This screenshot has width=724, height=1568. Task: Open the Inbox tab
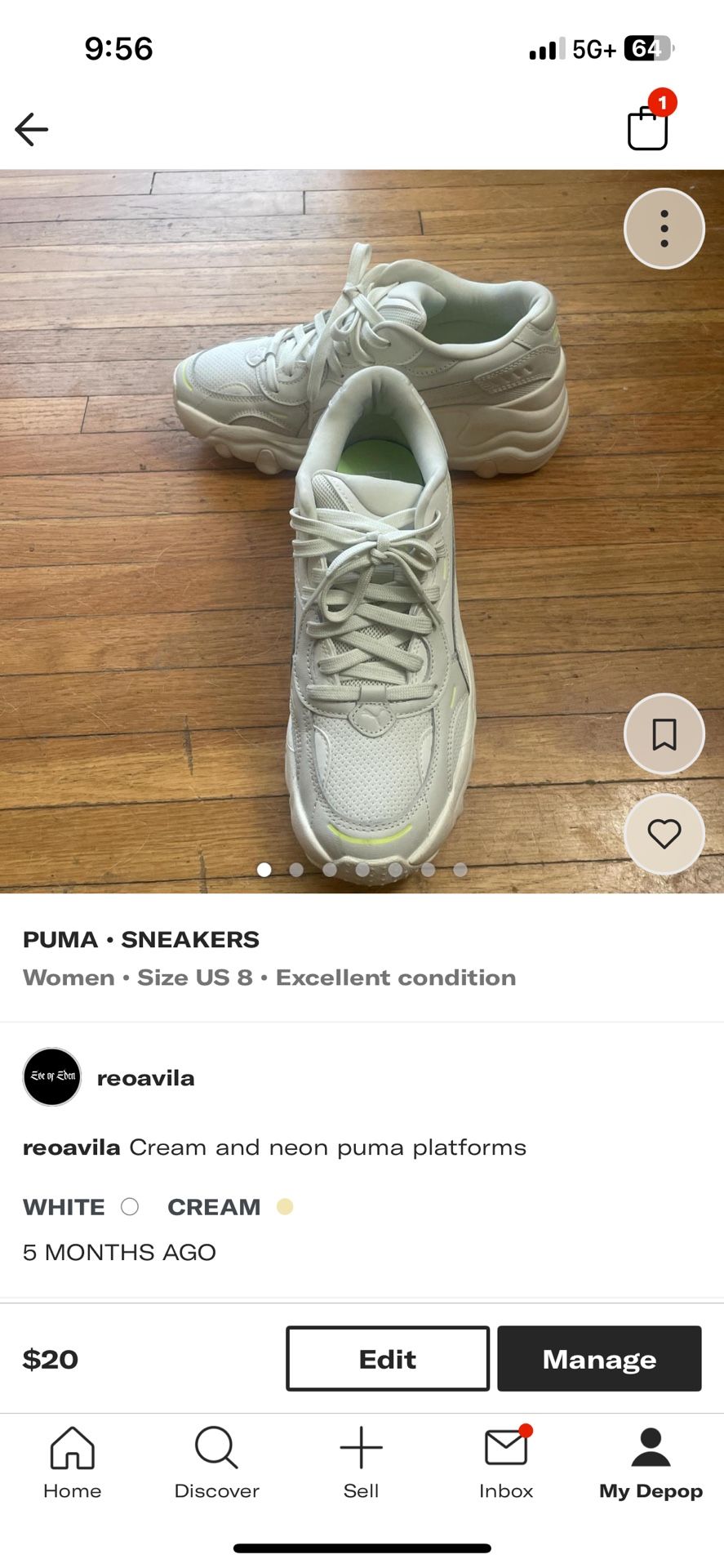point(506,1463)
